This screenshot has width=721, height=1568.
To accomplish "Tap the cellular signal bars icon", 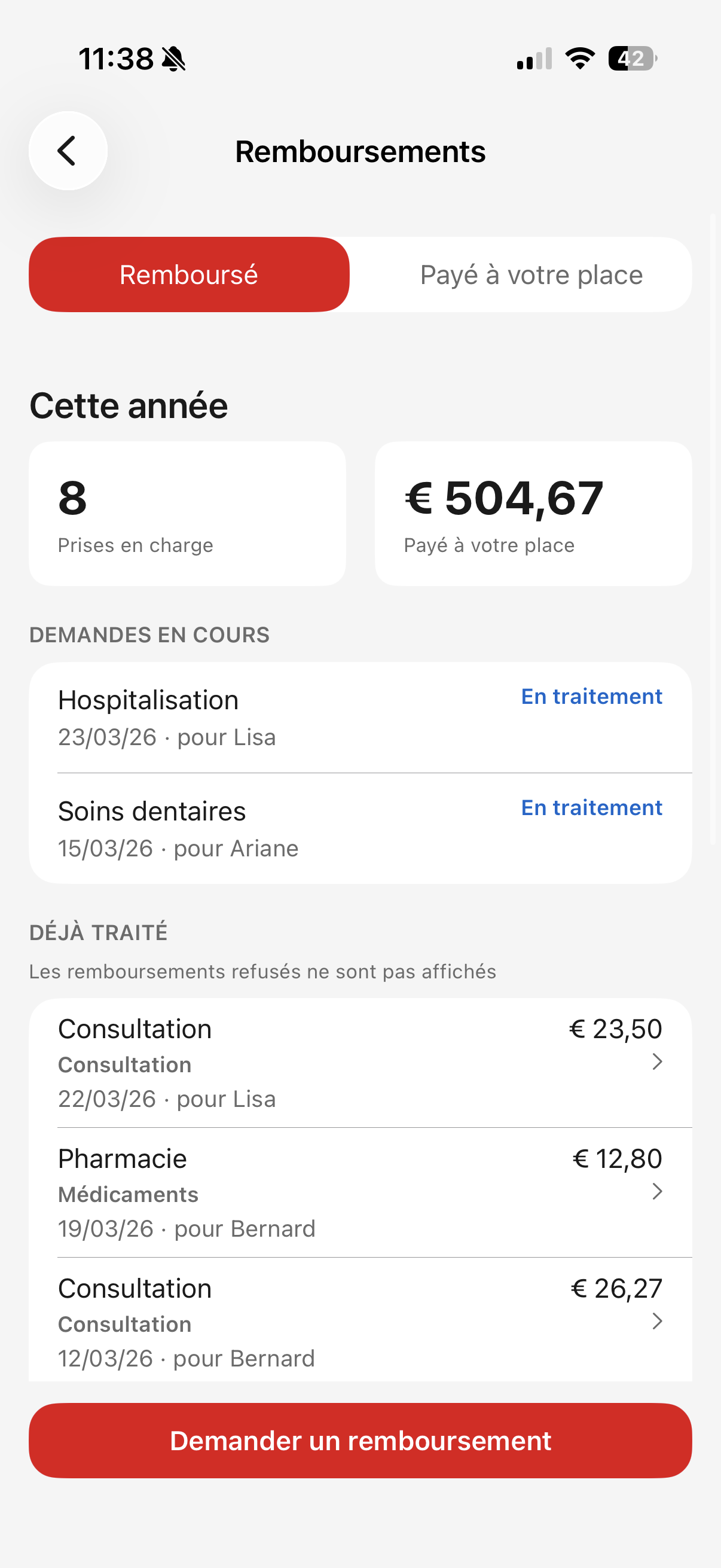I will (x=533, y=59).
